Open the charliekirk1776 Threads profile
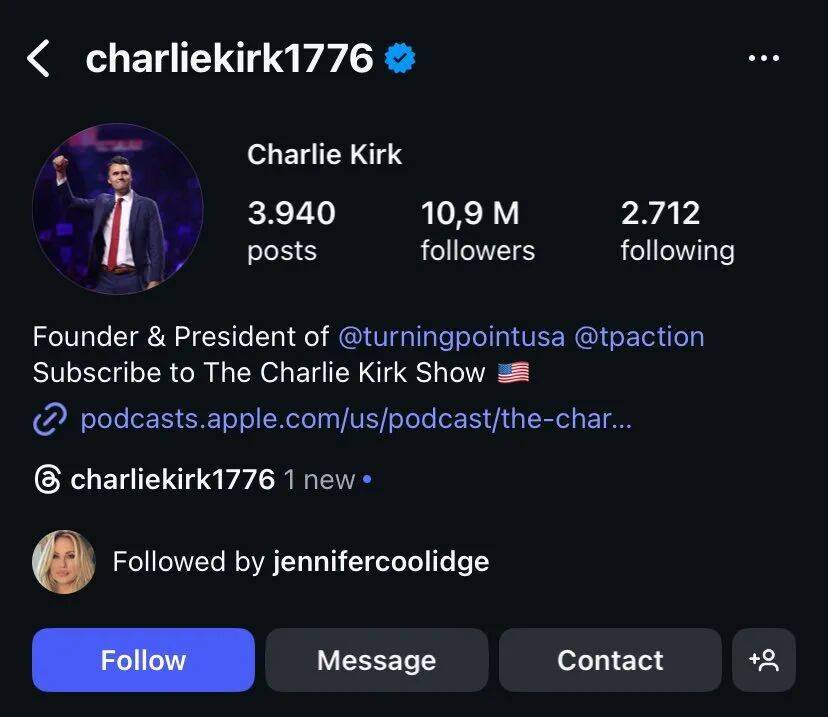Image resolution: width=828 pixels, height=717 pixels. [172, 480]
